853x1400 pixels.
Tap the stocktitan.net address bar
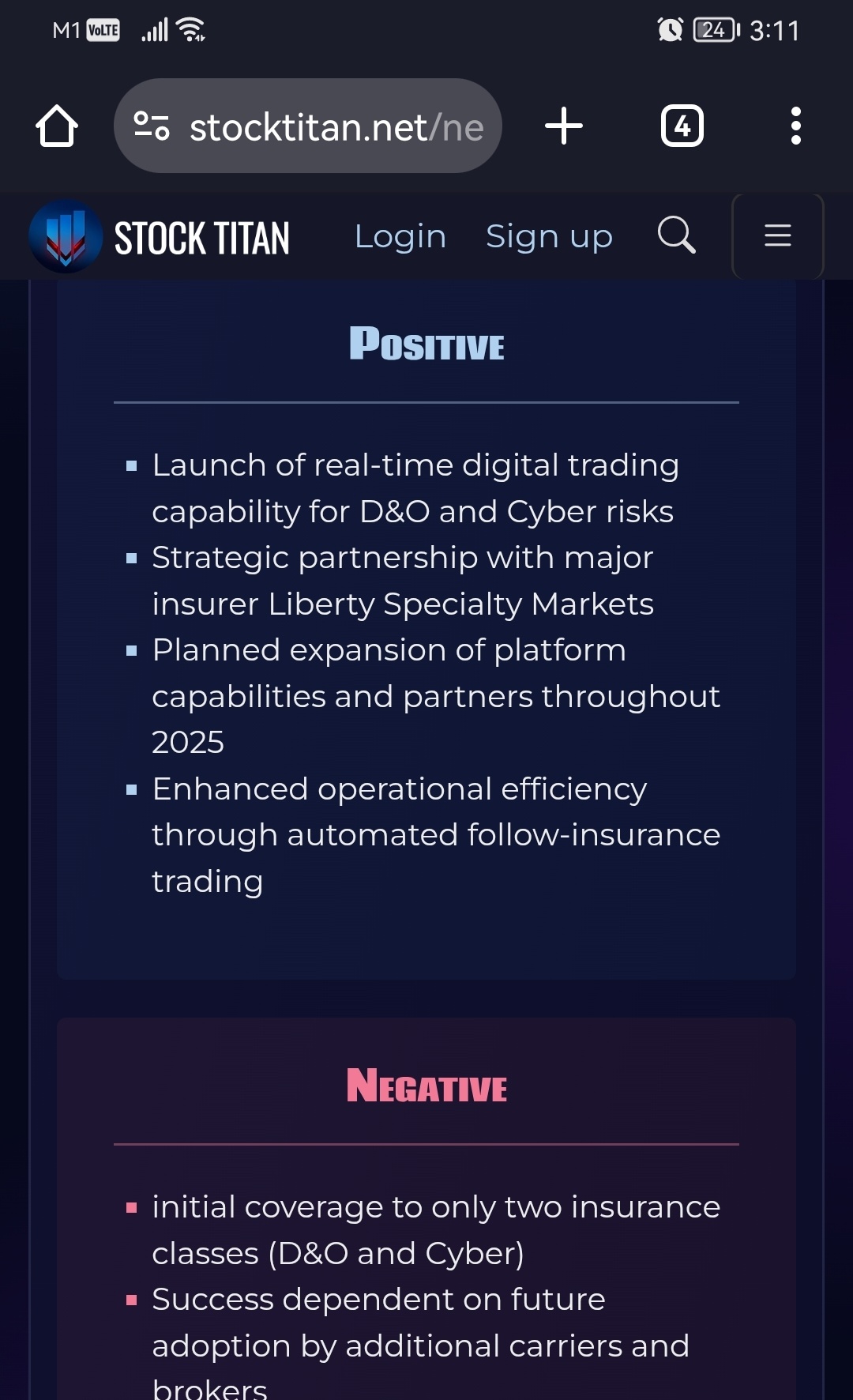click(308, 126)
